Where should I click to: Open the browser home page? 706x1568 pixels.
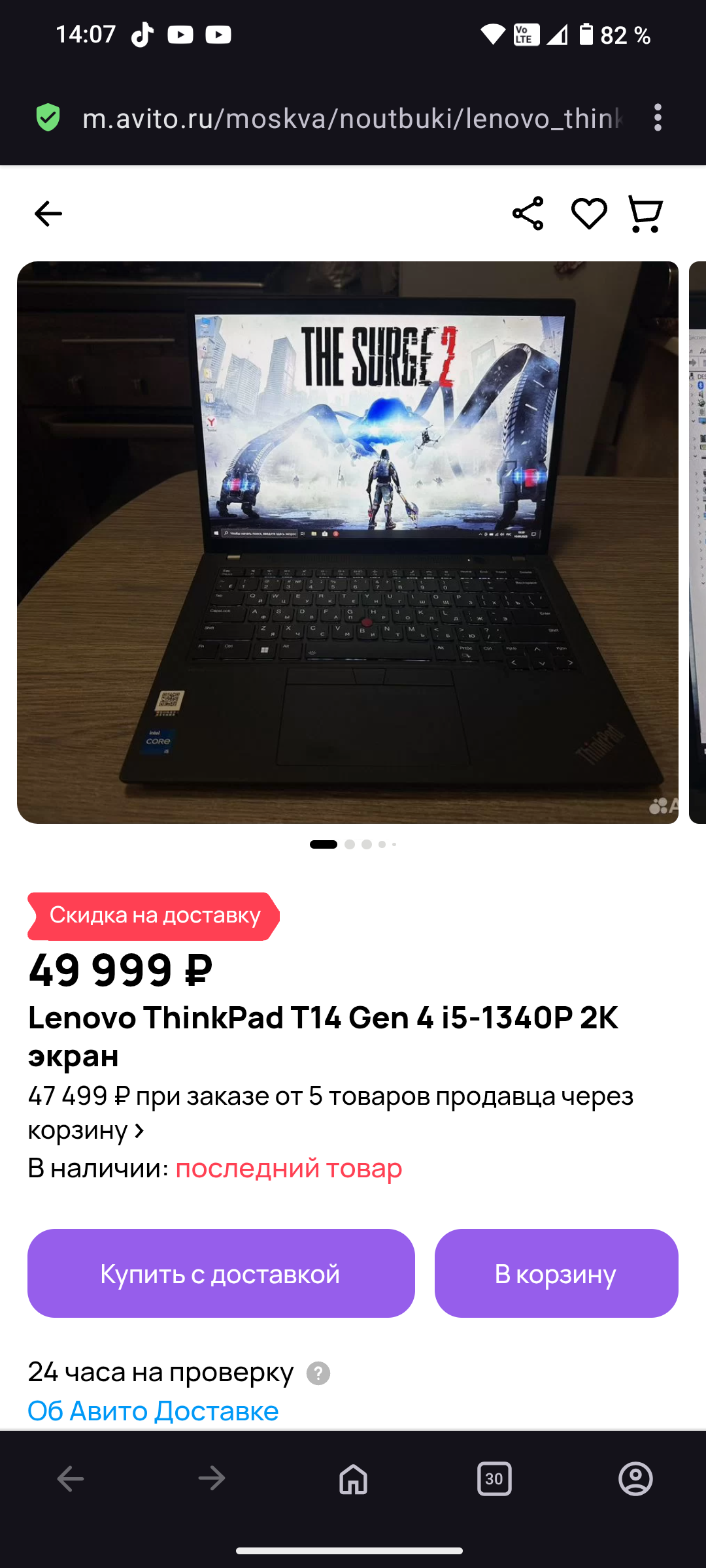click(x=353, y=1478)
